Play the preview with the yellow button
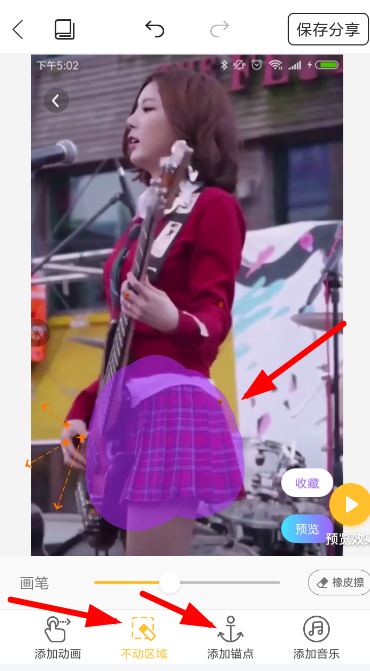Screen dimensions: 370x671 click(x=350, y=505)
